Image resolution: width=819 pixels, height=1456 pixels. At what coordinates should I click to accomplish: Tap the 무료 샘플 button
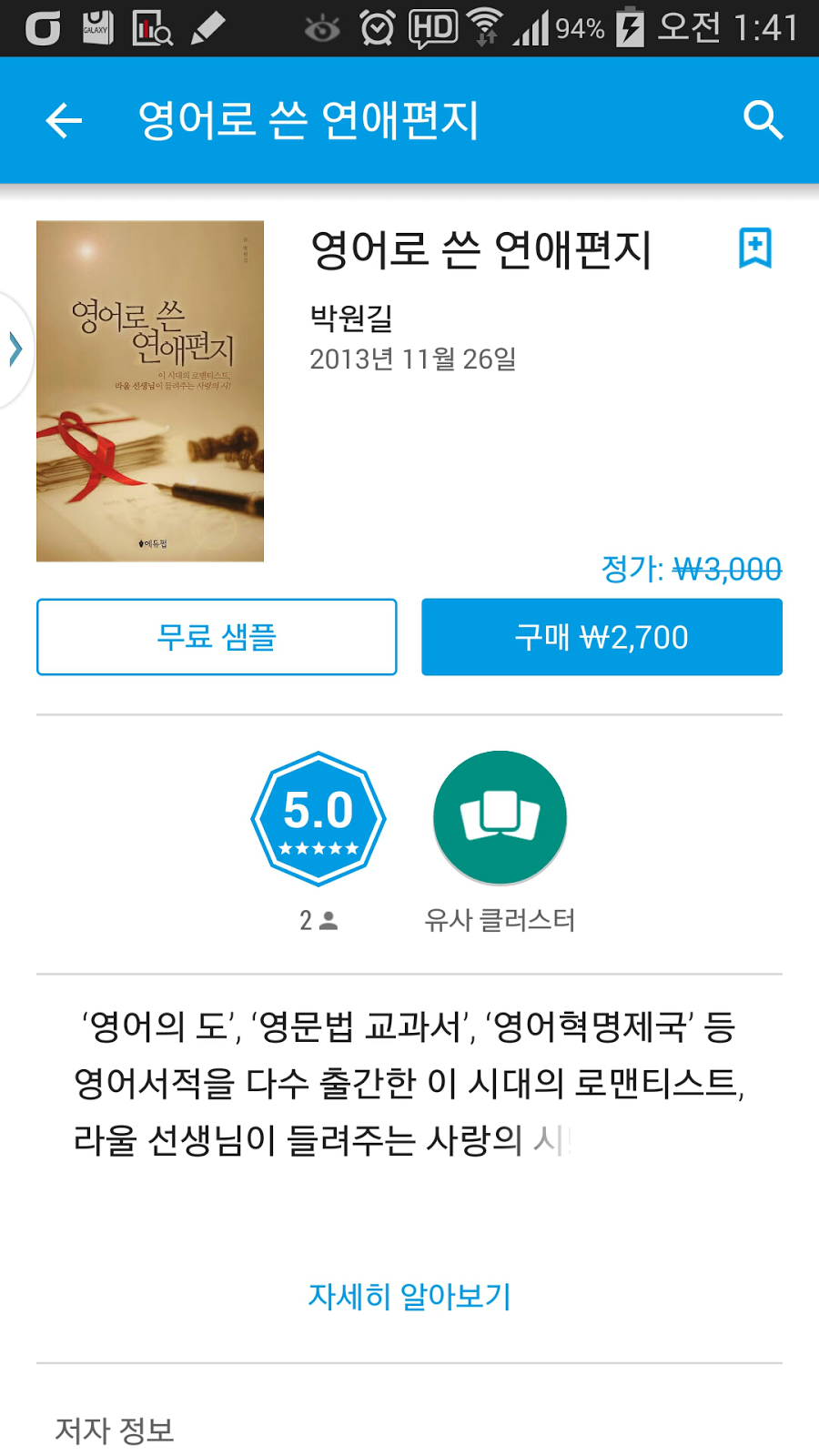217,637
